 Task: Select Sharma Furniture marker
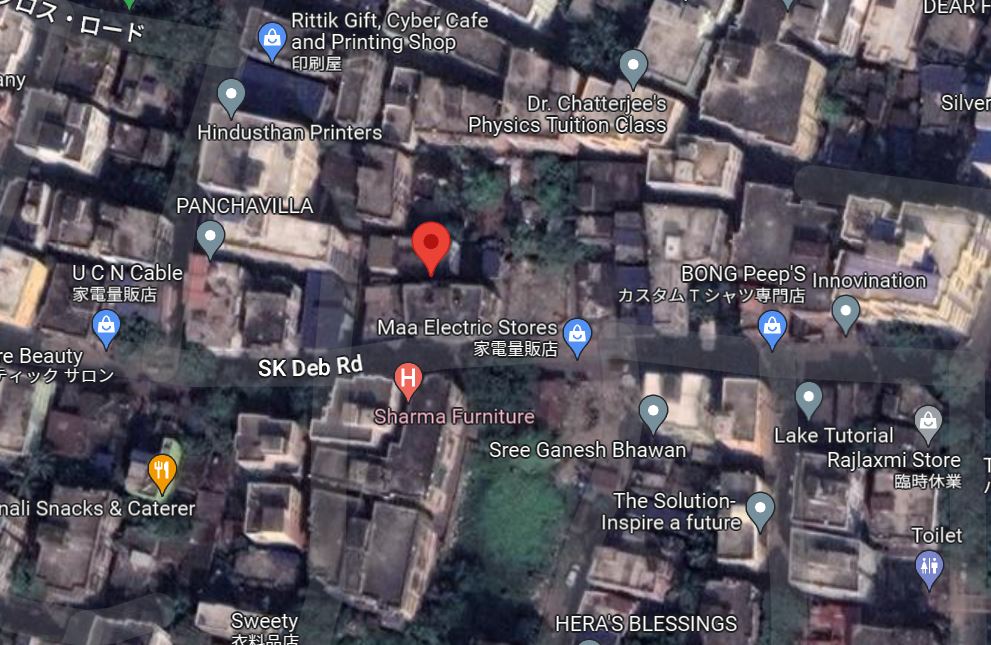408,378
